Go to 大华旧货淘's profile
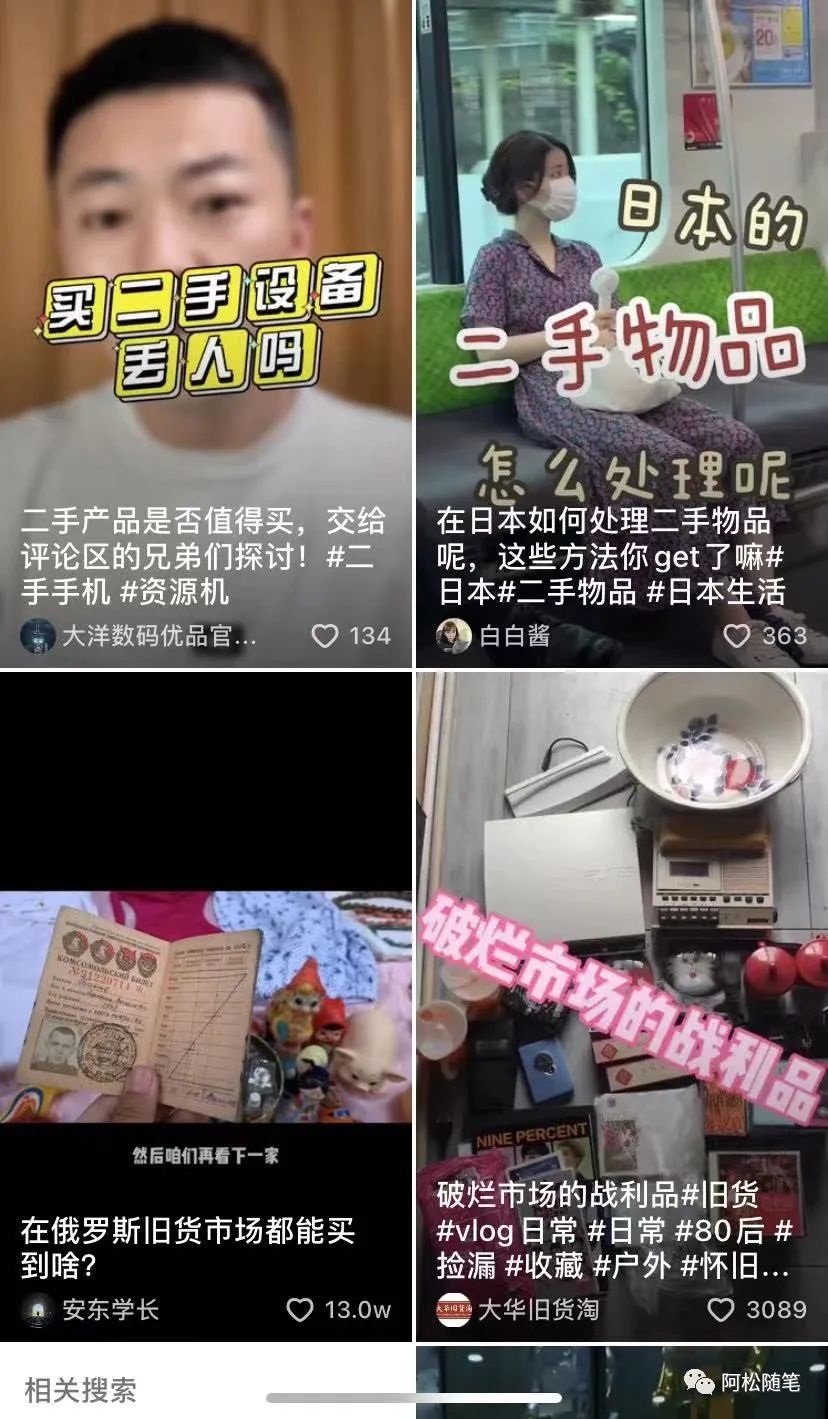This screenshot has width=828, height=1419. click(x=518, y=1310)
